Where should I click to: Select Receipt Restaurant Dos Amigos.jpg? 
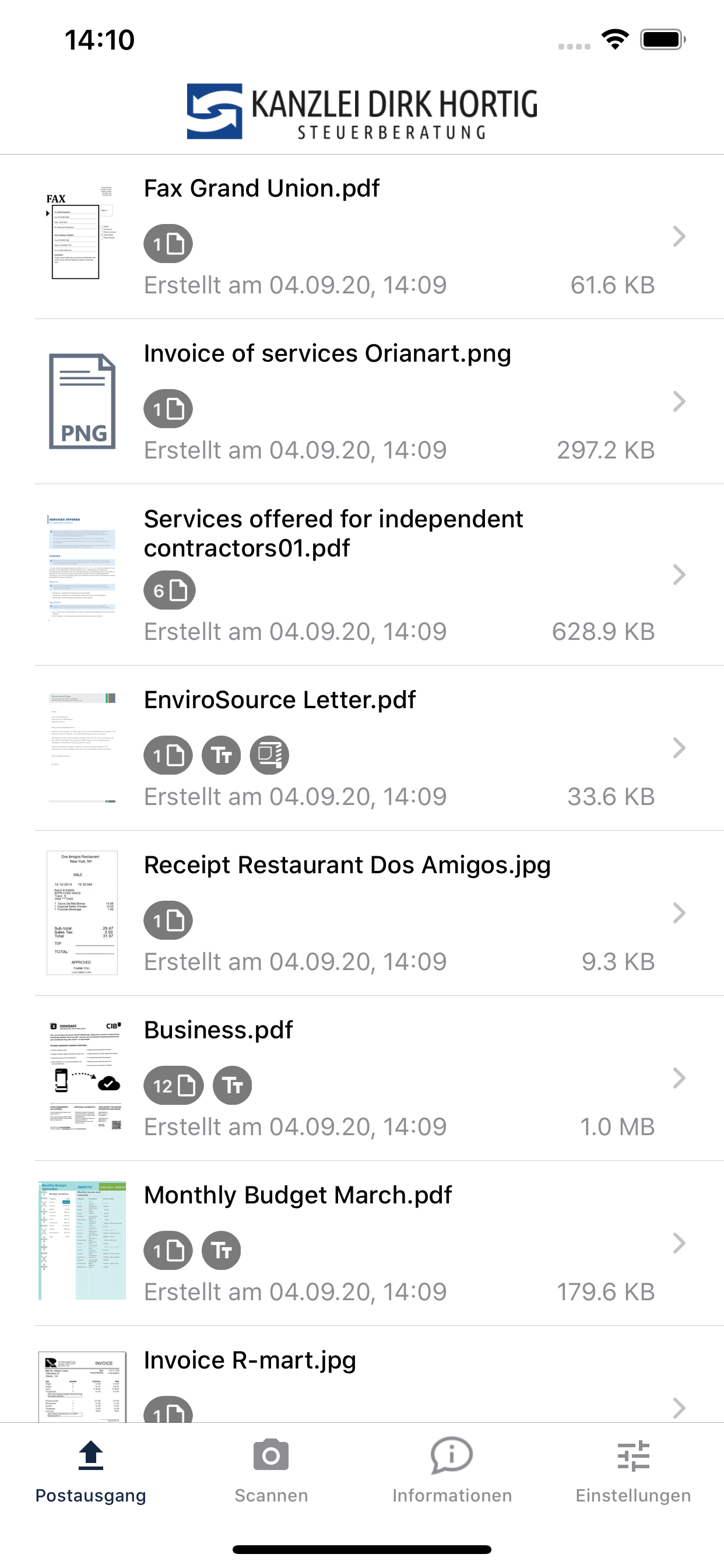(362, 913)
